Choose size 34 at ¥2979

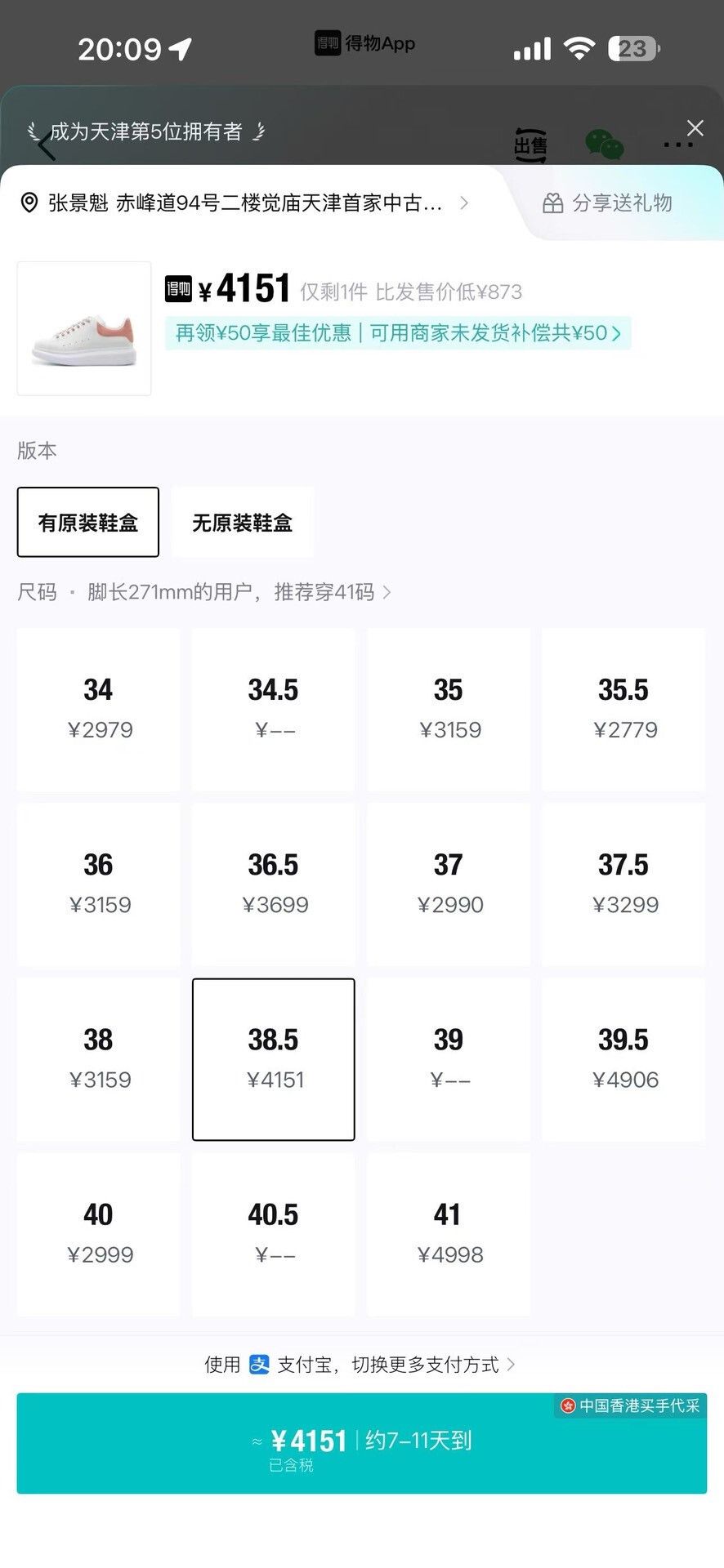pyautogui.click(x=99, y=709)
